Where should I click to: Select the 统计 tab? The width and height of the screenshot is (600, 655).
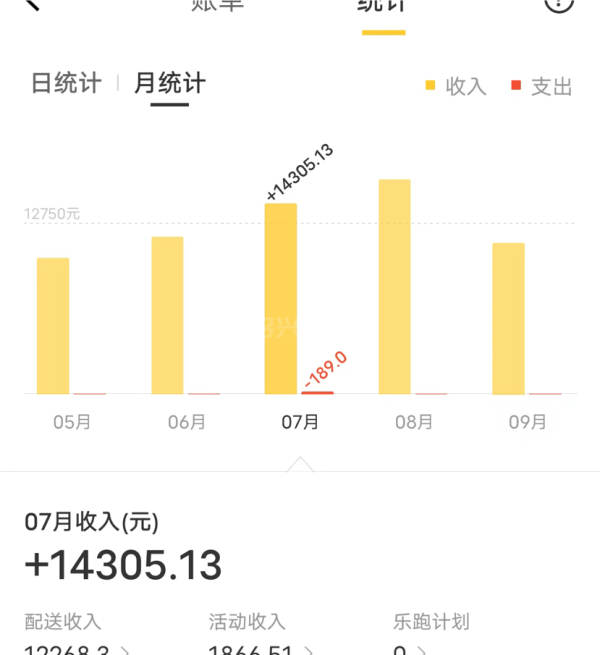pos(382,6)
